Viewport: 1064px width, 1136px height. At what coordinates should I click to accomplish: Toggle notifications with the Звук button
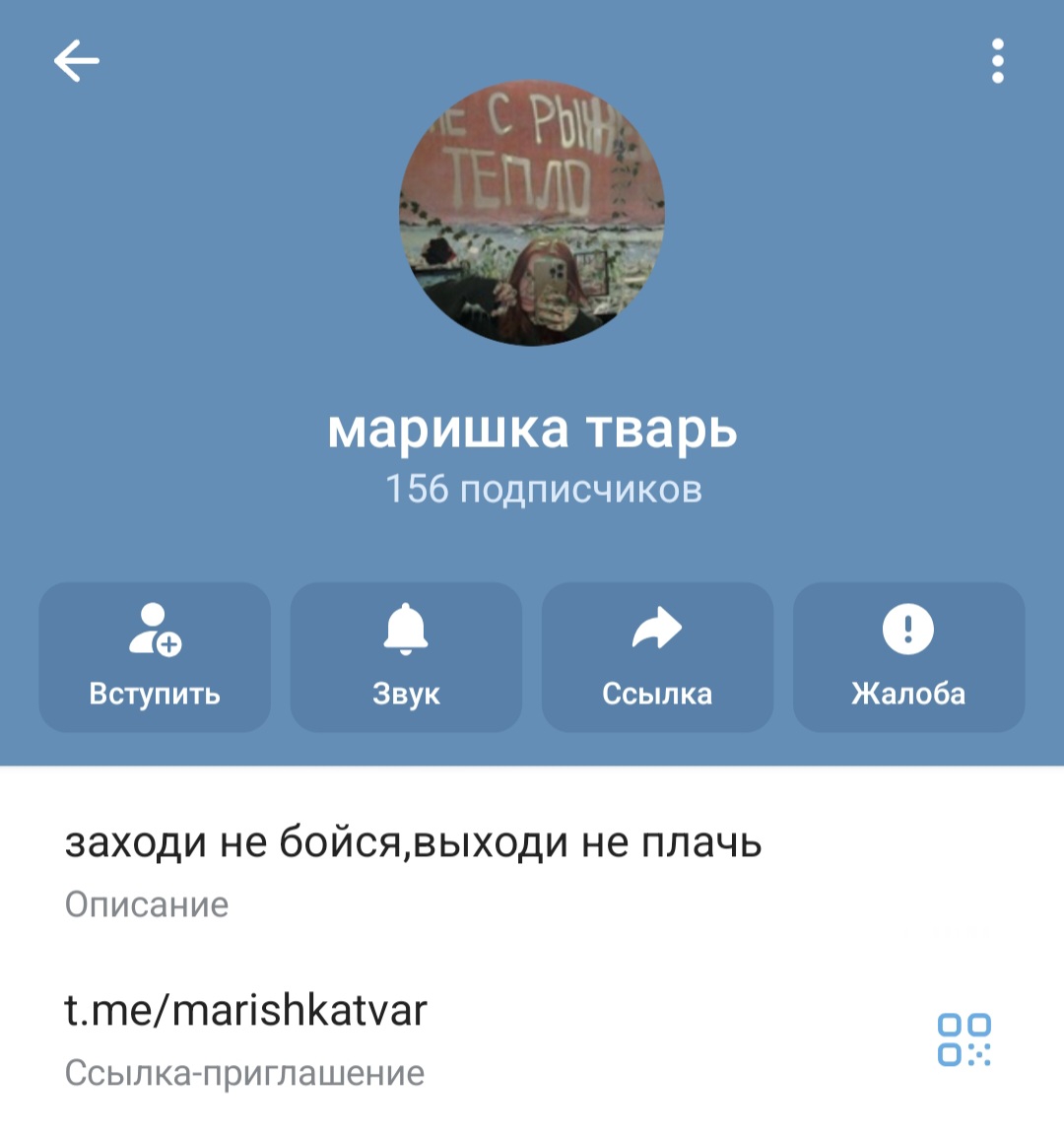406,657
